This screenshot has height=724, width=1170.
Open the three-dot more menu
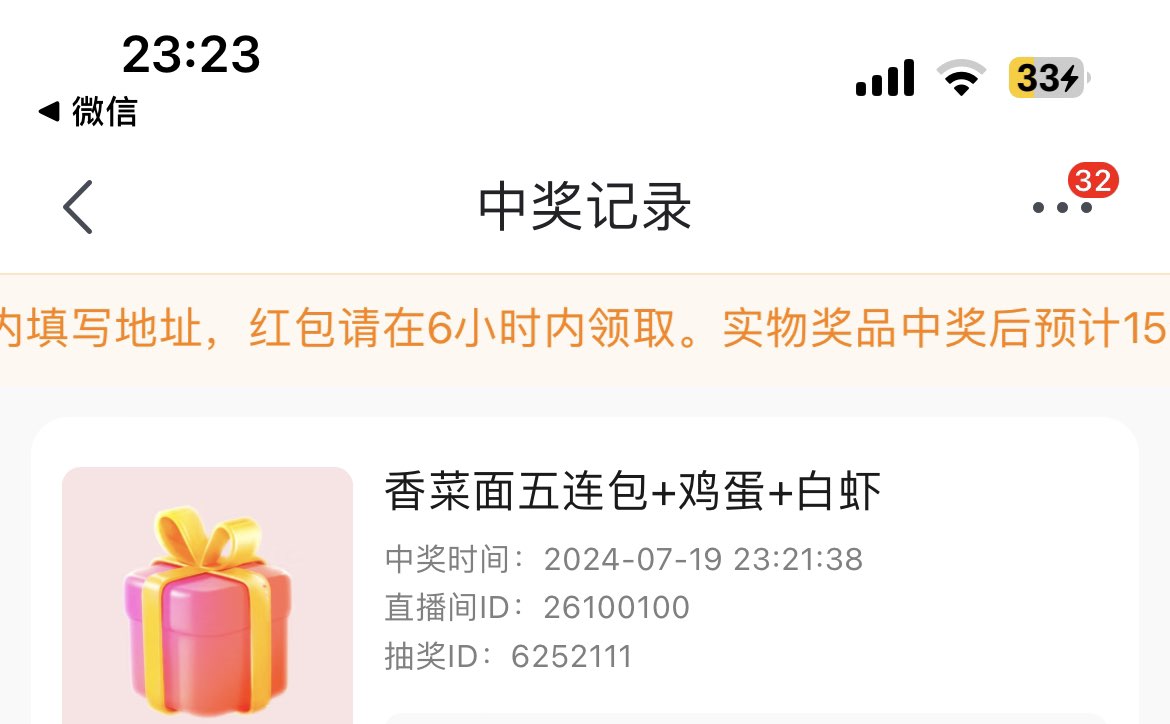[1062, 207]
